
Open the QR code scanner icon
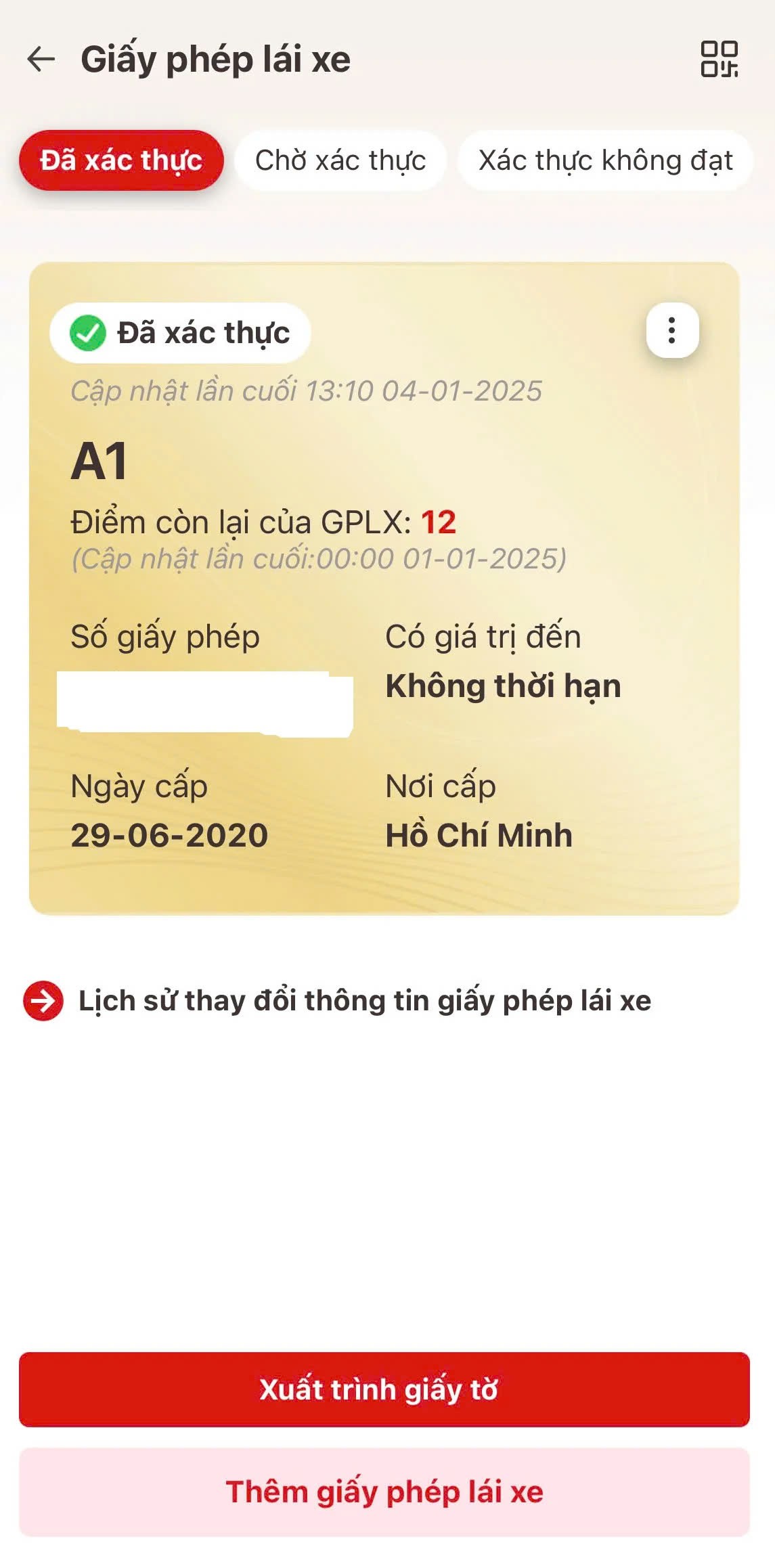tap(719, 59)
